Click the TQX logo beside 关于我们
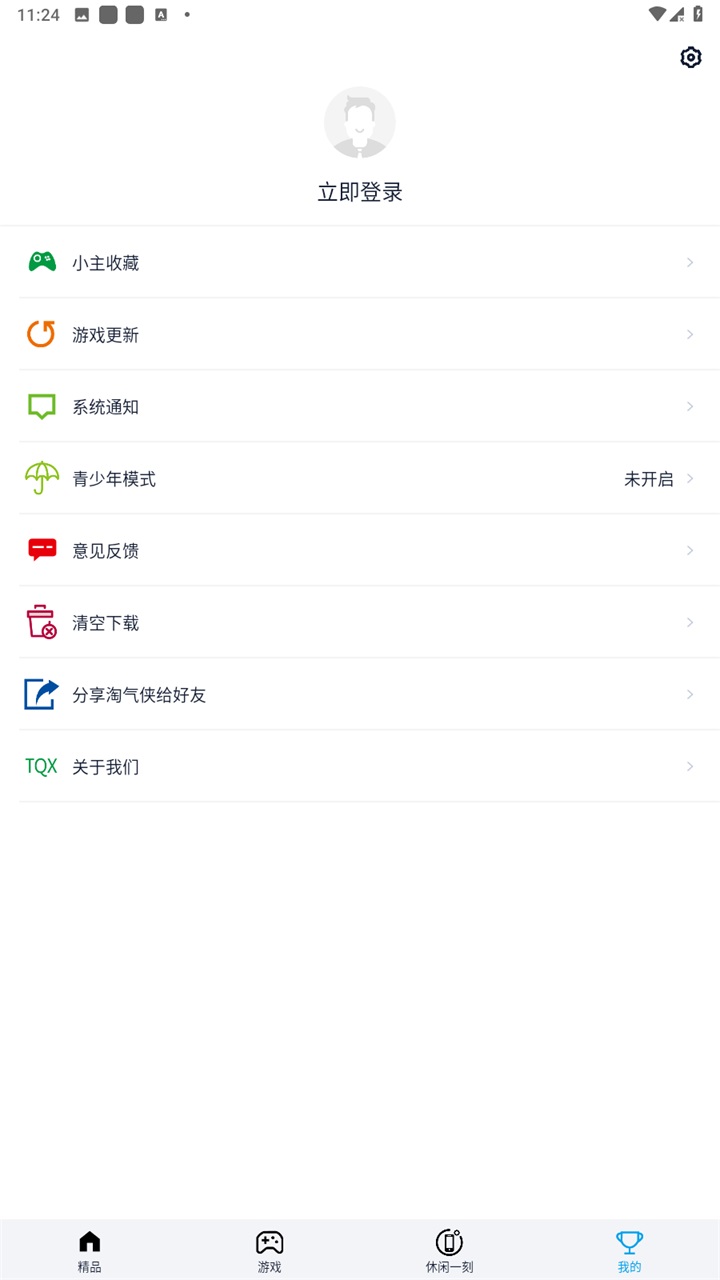Viewport: 720px width, 1280px height. click(41, 766)
